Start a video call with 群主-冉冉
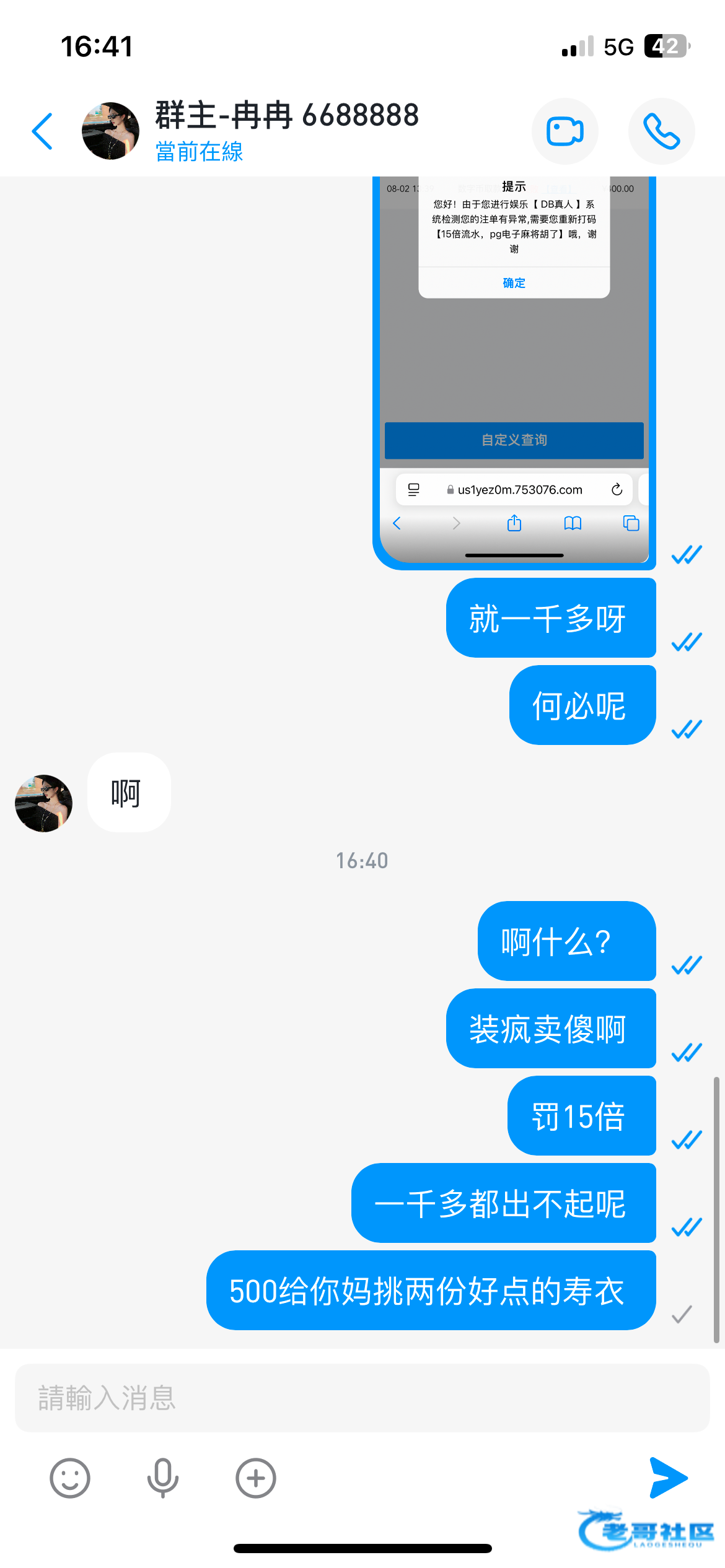 pyautogui.click(x=565, y=131)
